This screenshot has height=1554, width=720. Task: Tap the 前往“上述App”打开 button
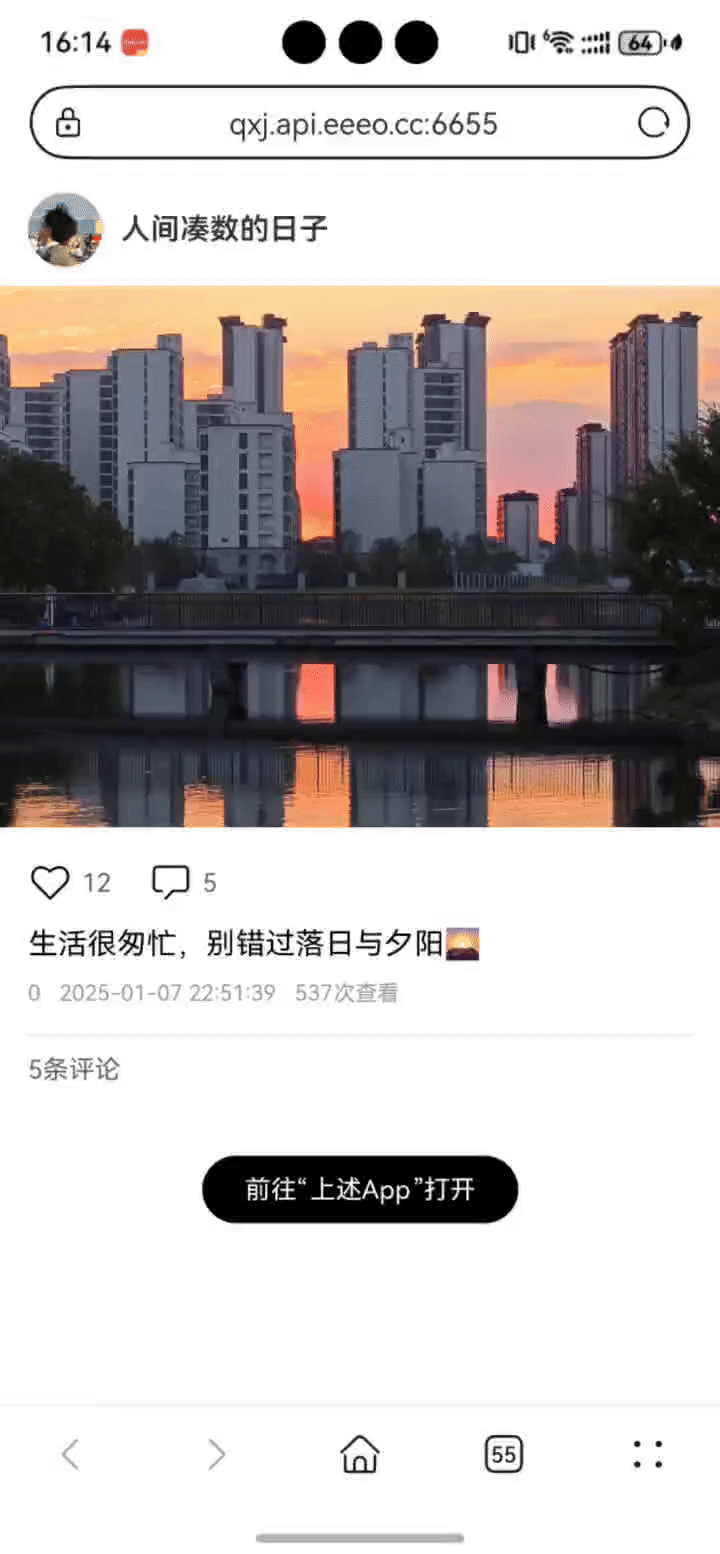(360, 1189)
